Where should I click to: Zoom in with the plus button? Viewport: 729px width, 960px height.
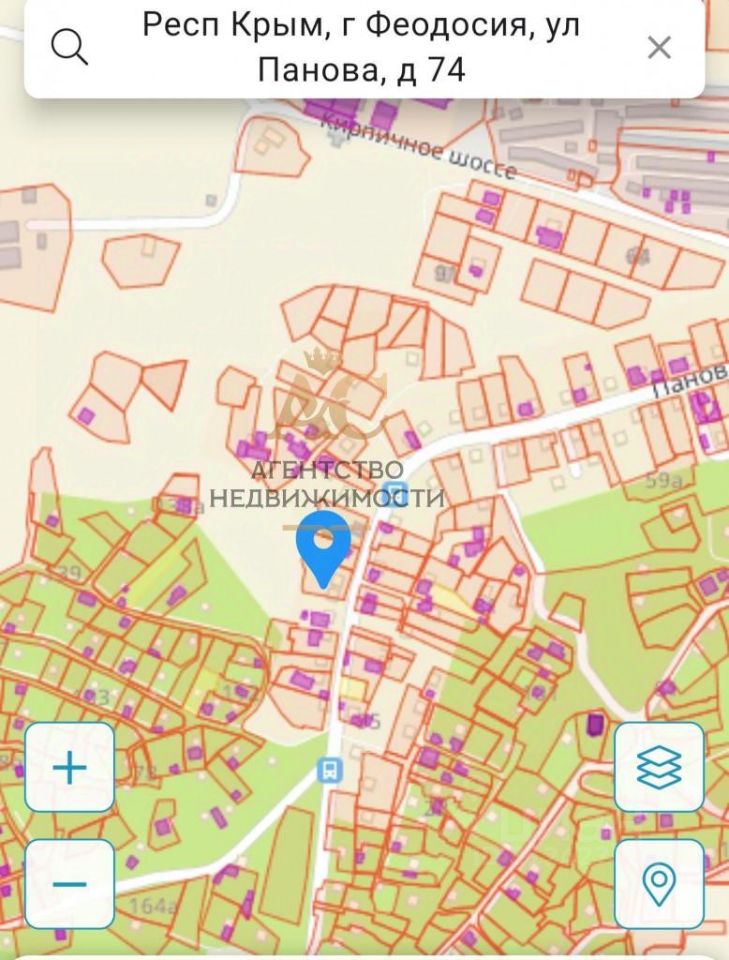pos(69,768)
